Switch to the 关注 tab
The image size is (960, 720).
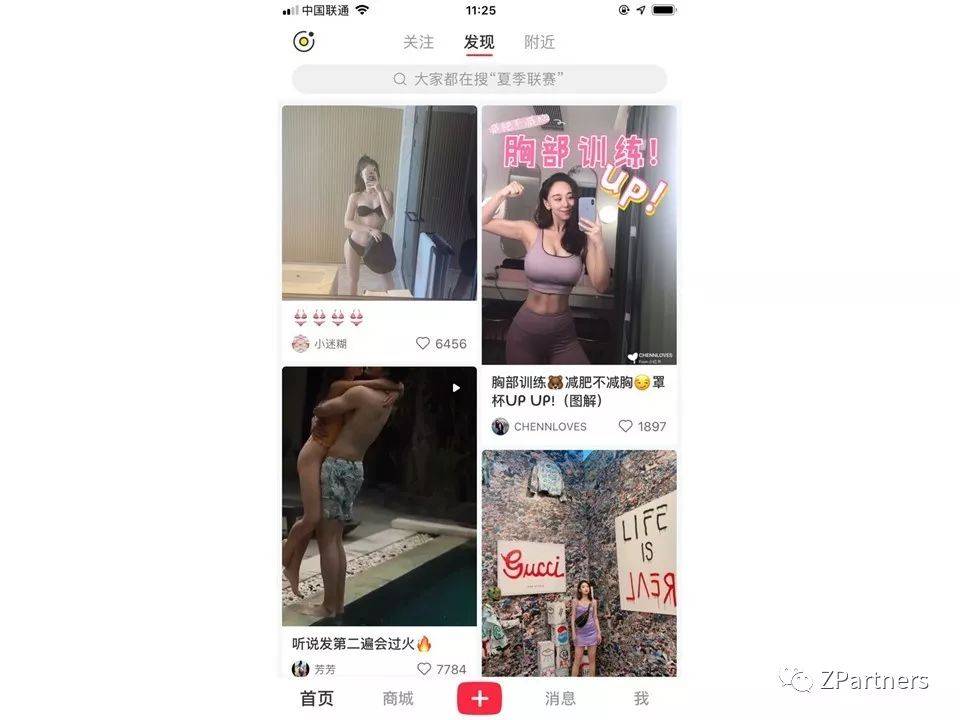point(418,42)
